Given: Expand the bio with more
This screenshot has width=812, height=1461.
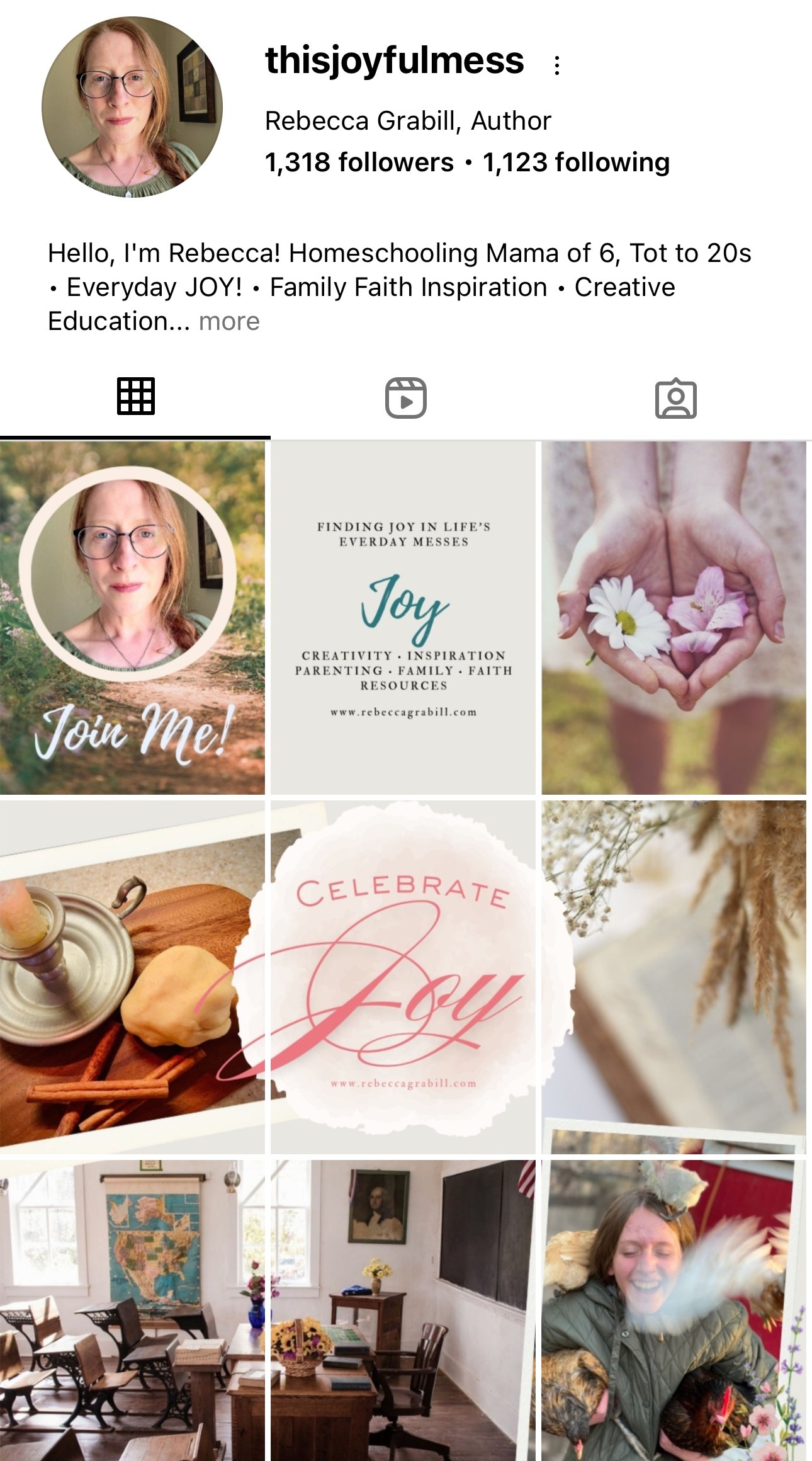Looking at the screenshot, I should coord(229,321).
